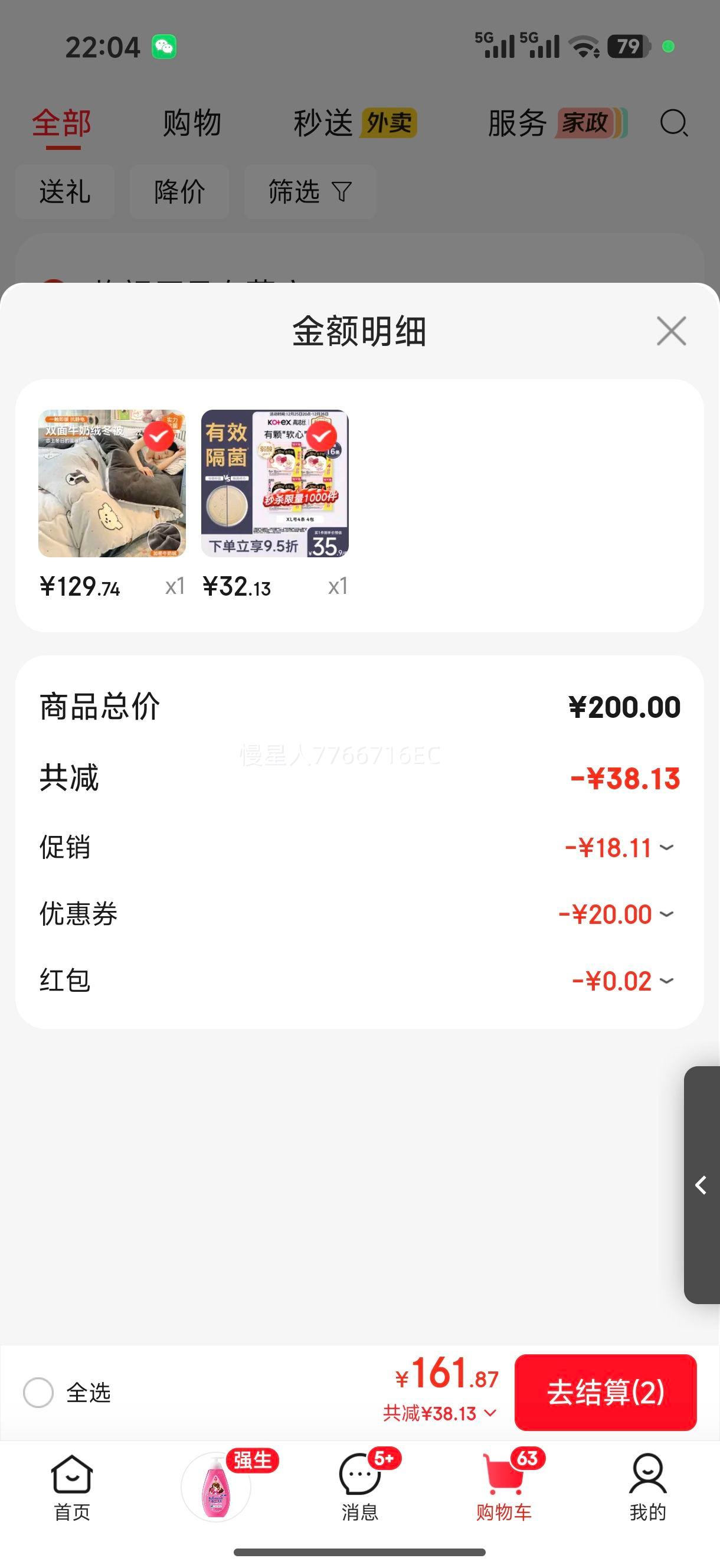Tap the filter funnel icon beside 筛选

click(342, 192)
